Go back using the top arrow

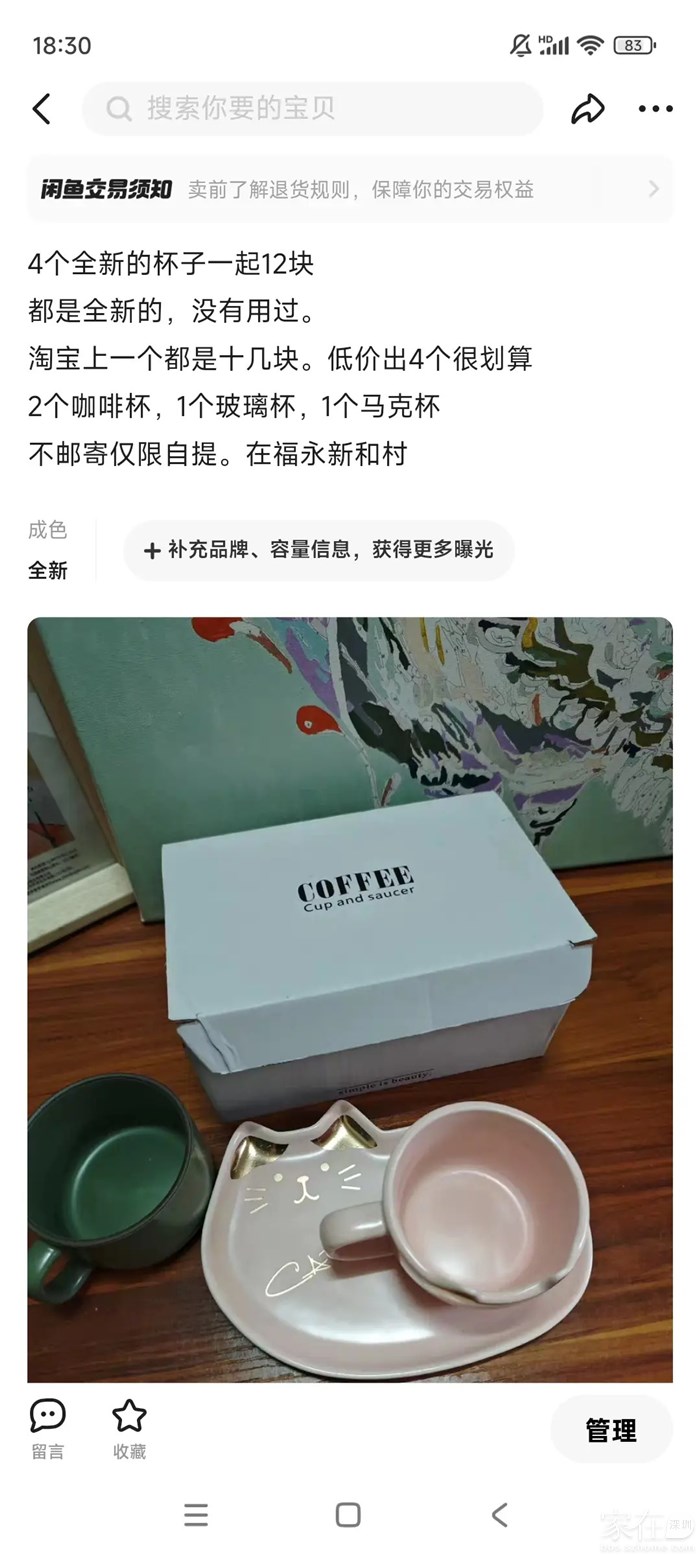tap(42, 109)
